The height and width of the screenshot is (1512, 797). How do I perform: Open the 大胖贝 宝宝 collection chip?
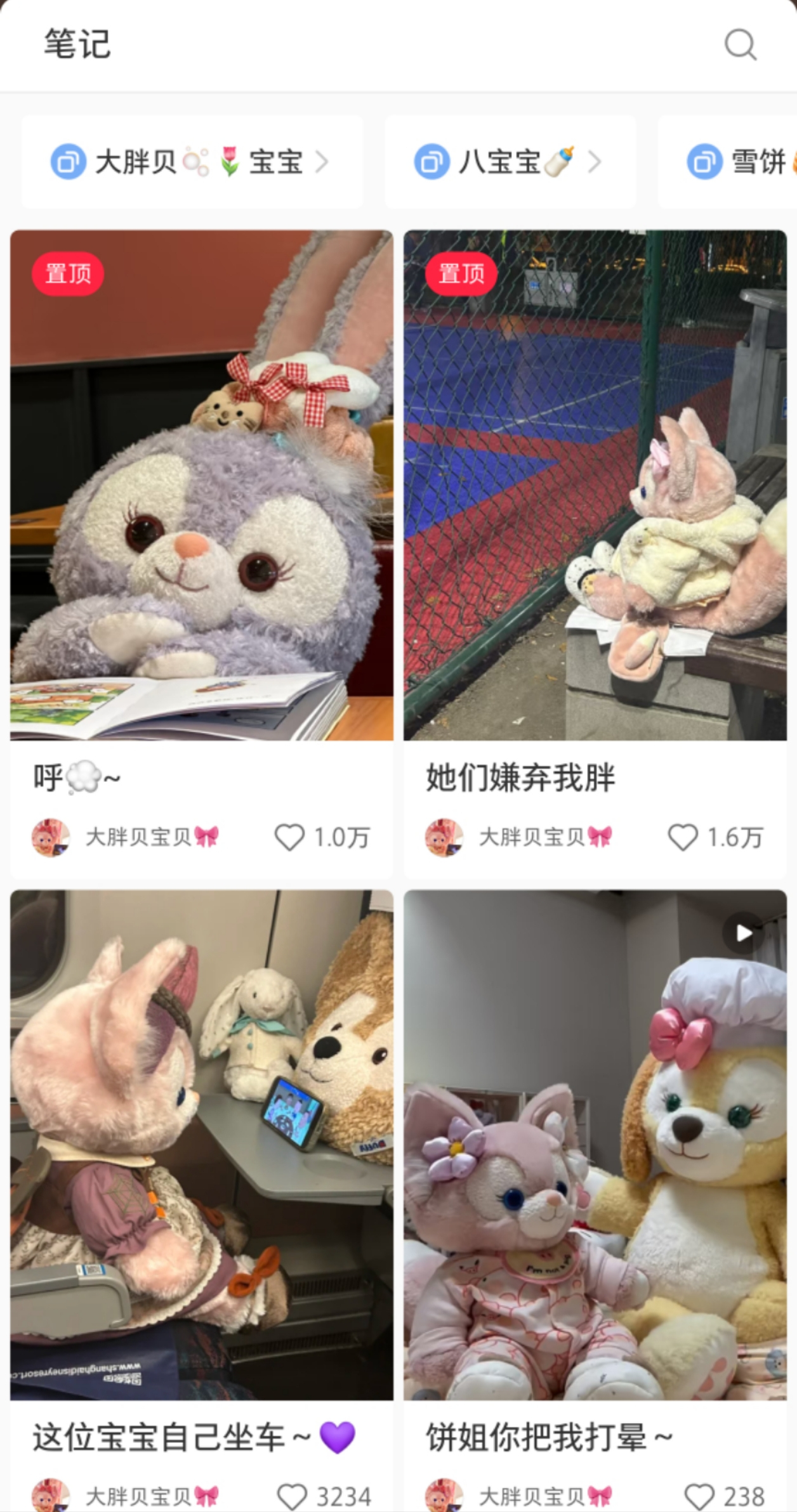[192, 162]
